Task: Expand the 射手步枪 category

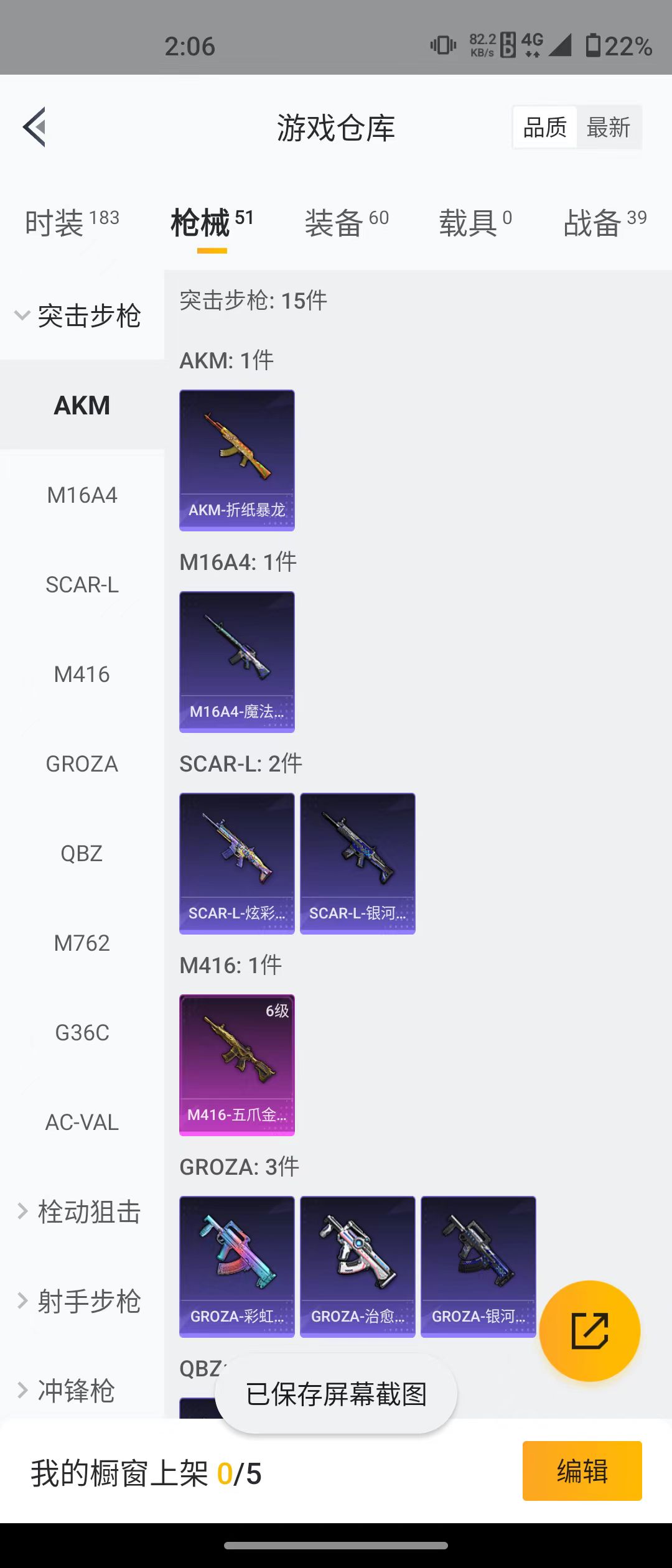Action: click(x=81, y=1302)
